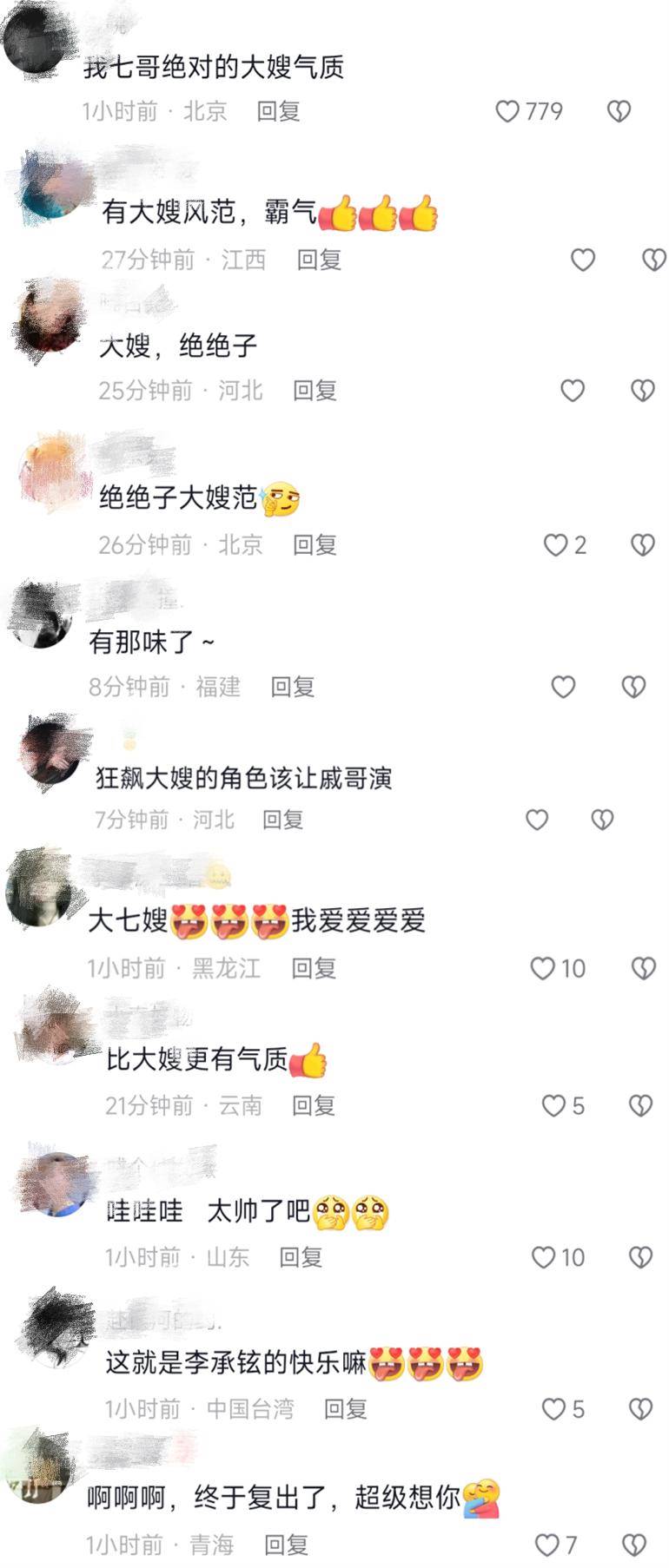
Task: Like the comment '比大嫂更有气质'
Action: 553,1105
